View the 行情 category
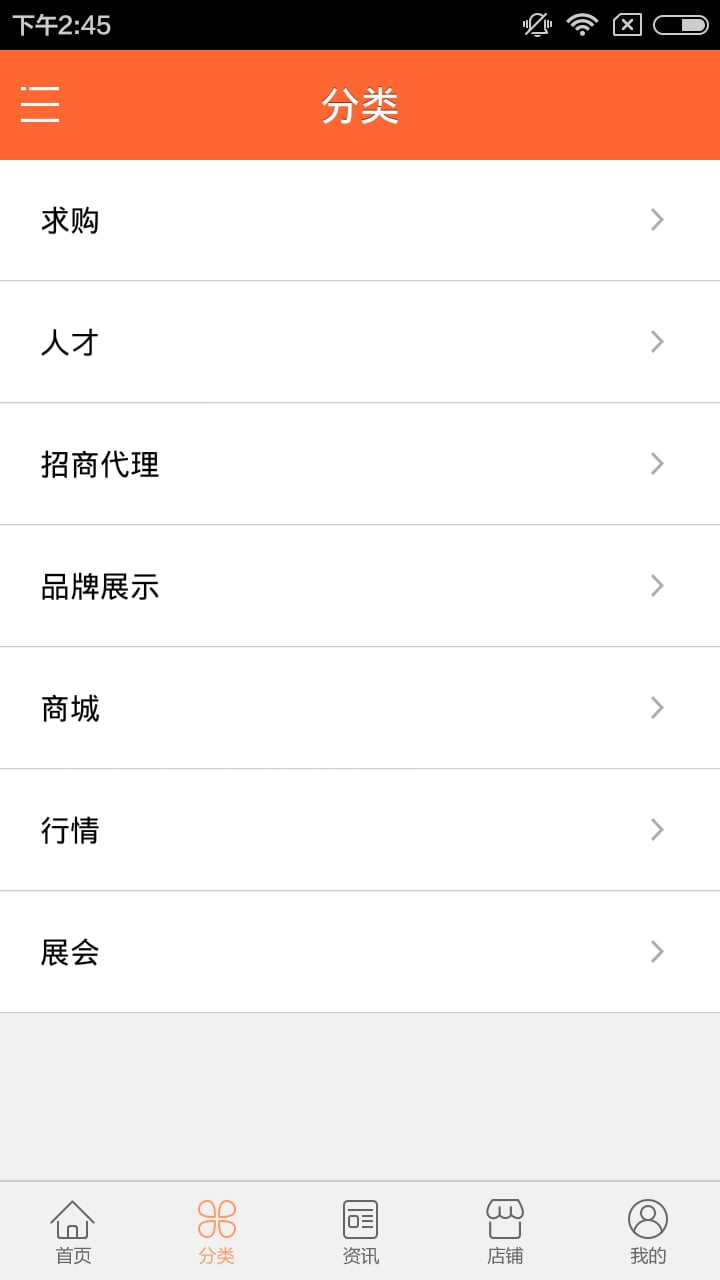720x1280 pixels. click(360, 830)
